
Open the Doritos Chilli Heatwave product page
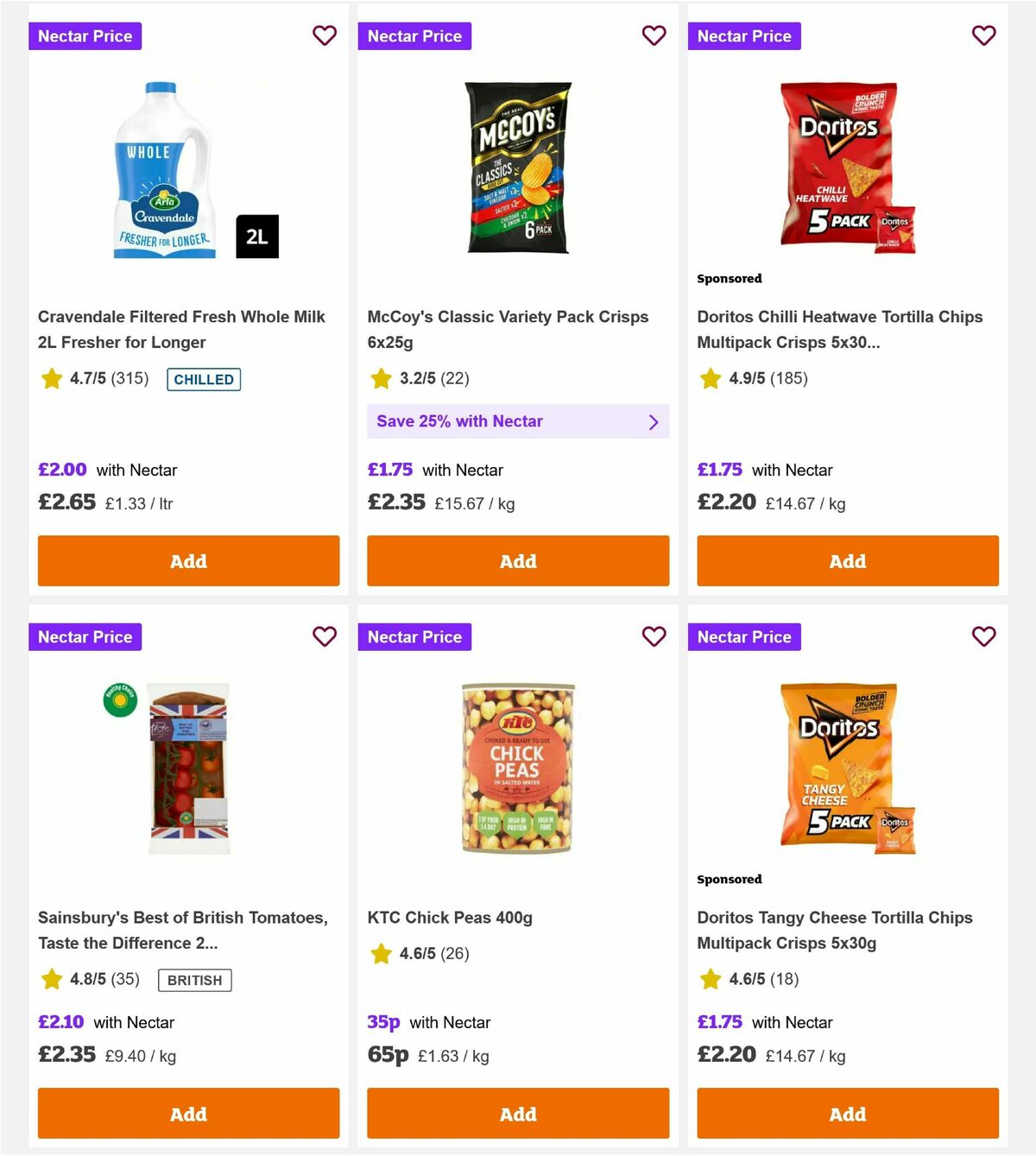(840, 330)
